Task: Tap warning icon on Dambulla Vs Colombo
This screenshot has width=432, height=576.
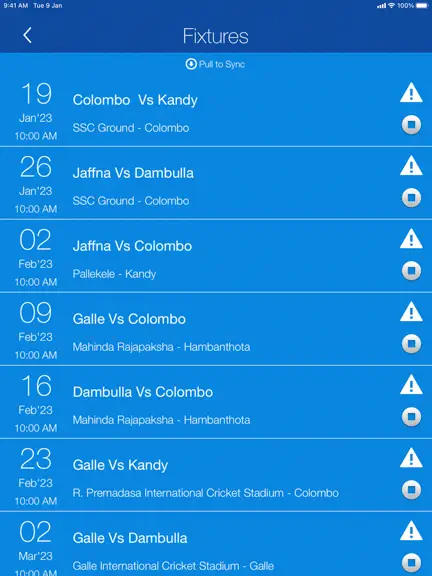Action: point(411,384)
